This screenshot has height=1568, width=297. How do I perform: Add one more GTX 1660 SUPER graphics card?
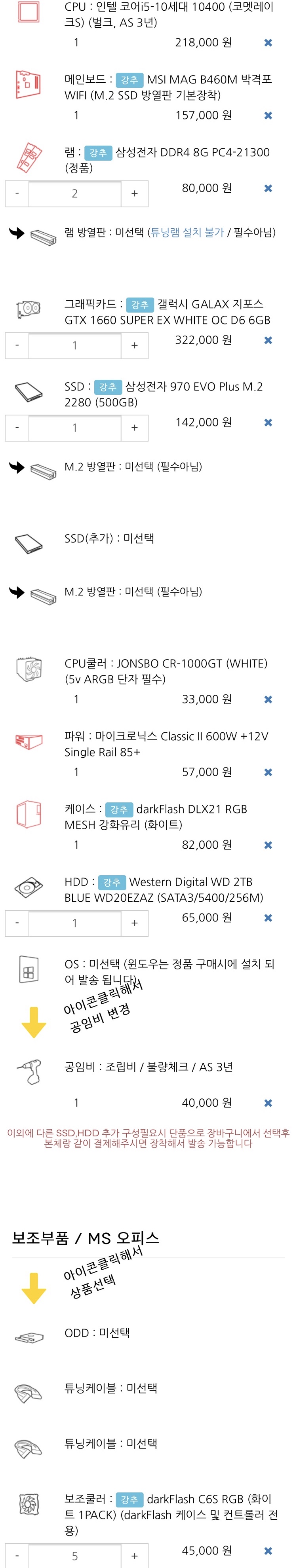(x=135, y=346)
